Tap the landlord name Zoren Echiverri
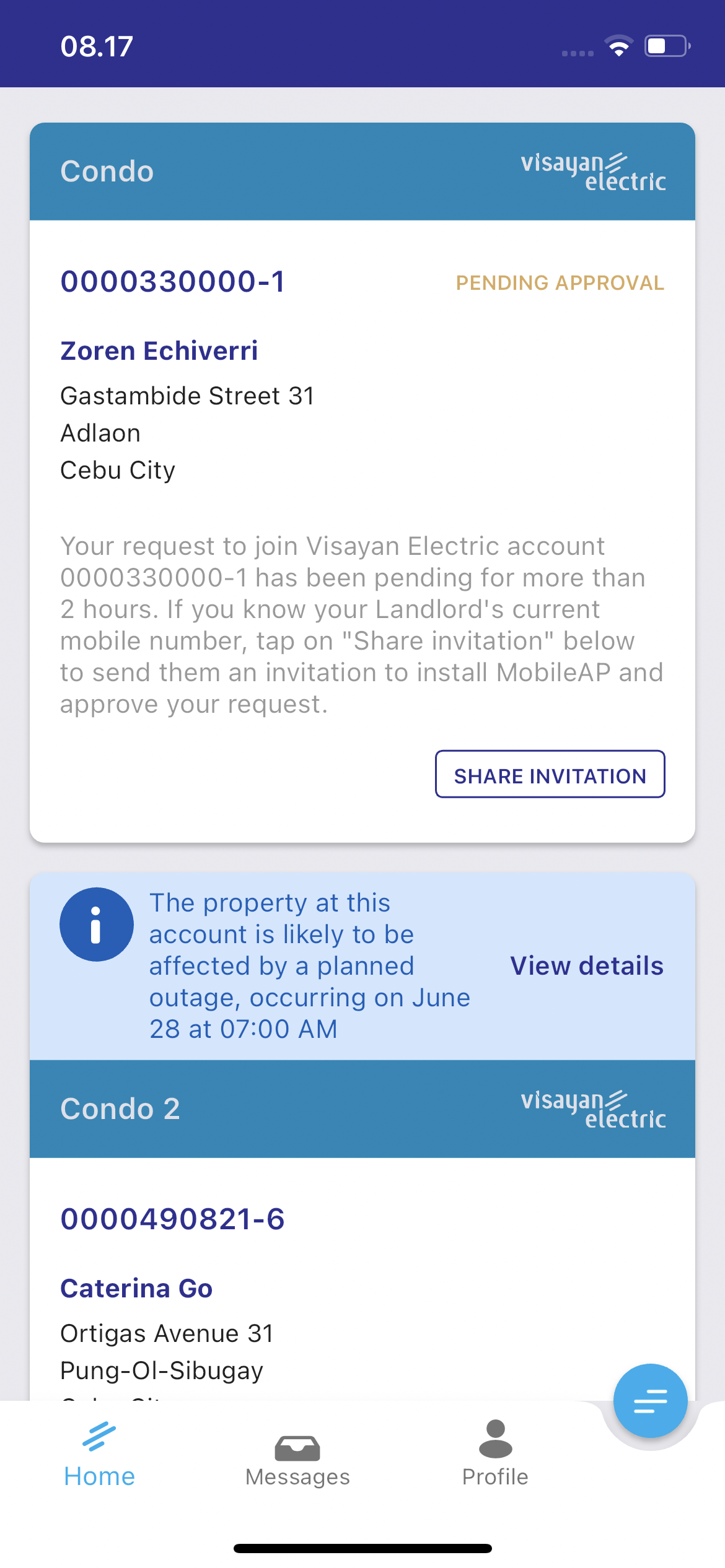The height and width of the screenshot is (1568, 725). click(159, 351)
